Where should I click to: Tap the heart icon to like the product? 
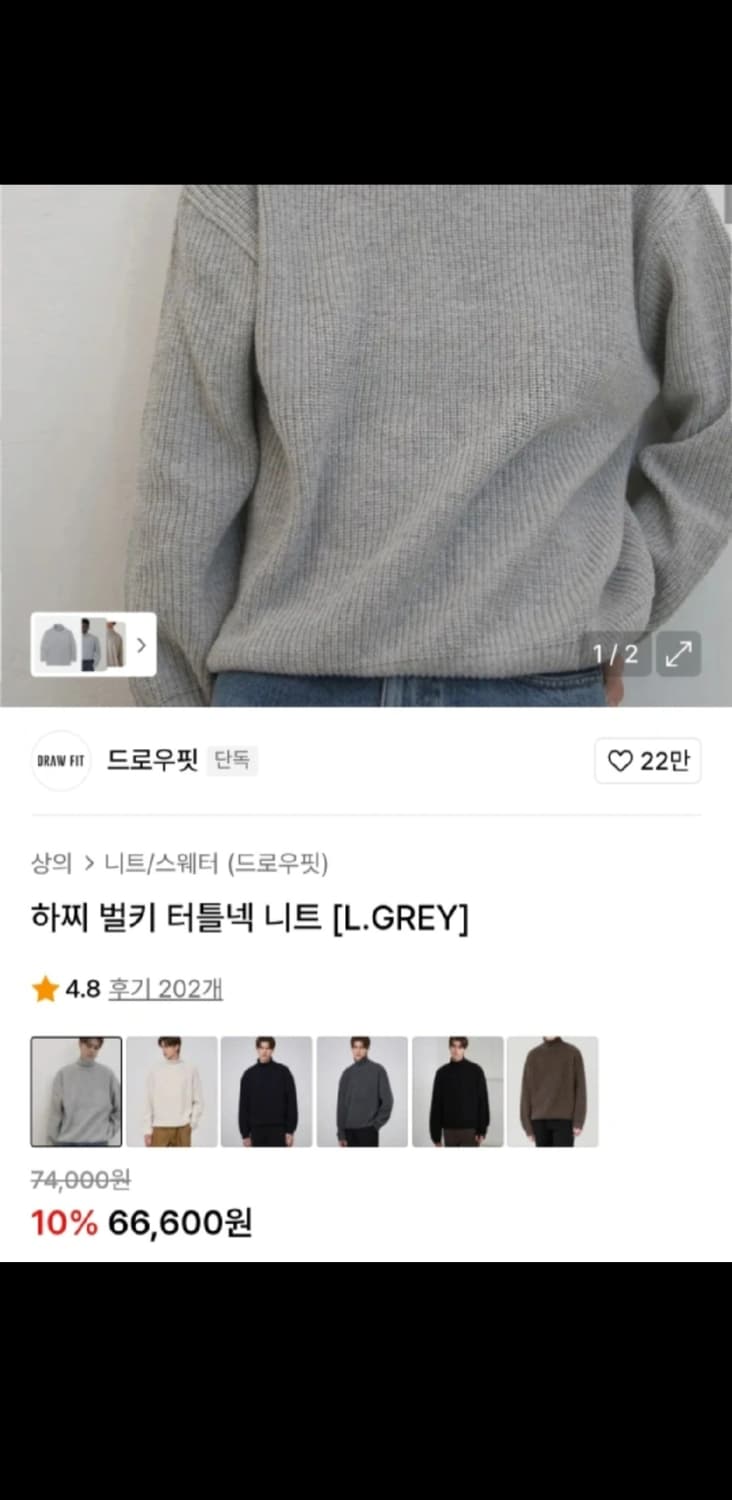click(623, 761)
